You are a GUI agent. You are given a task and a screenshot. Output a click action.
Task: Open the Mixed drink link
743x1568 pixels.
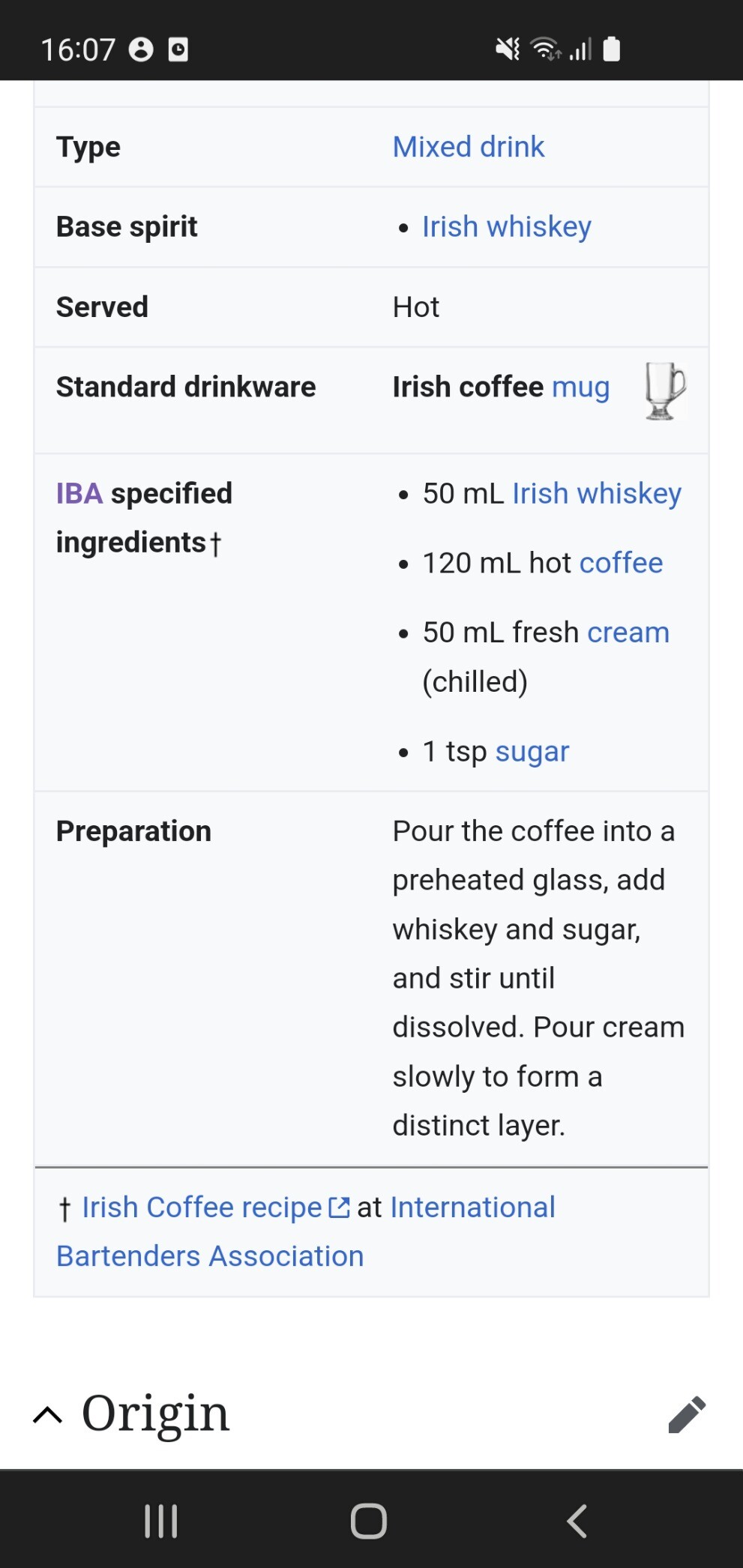coord(468,147)
